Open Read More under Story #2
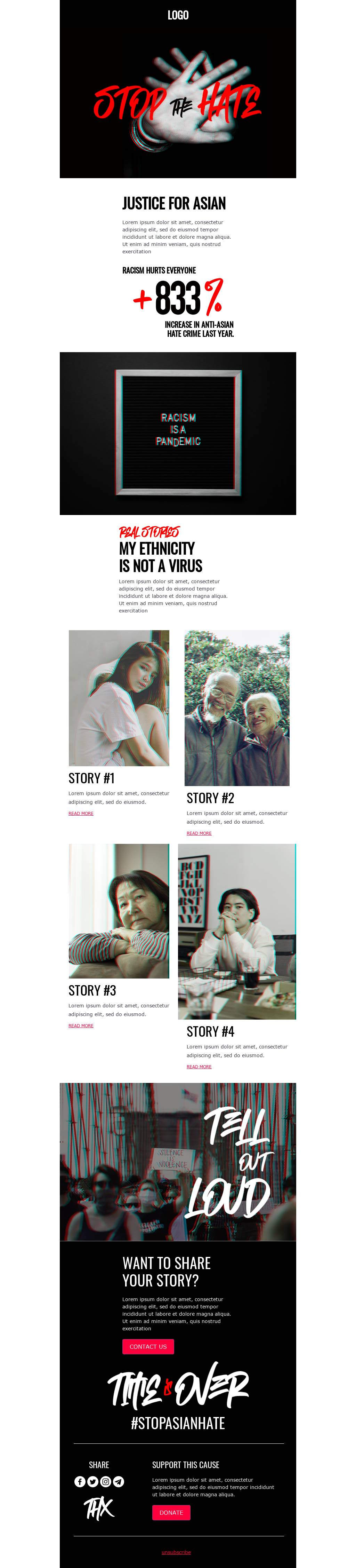Screen dimensions: 356x1568 click(199, 833)
